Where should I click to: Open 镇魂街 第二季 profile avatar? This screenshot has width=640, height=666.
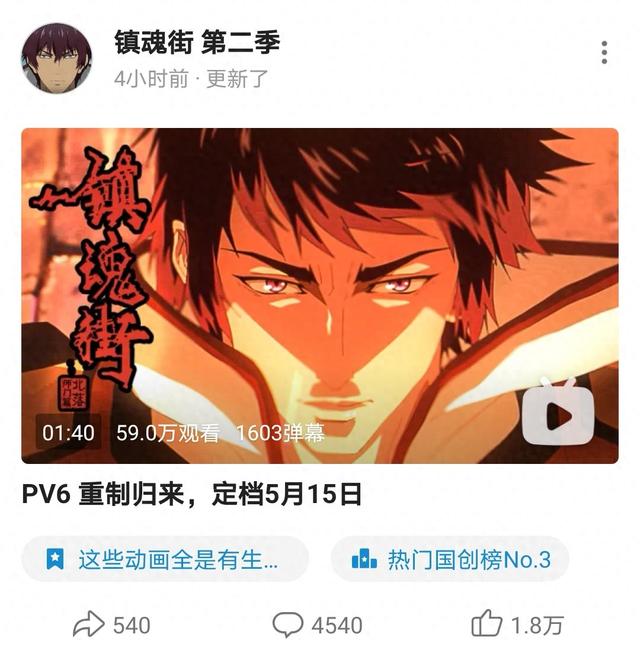coord(56,58)
